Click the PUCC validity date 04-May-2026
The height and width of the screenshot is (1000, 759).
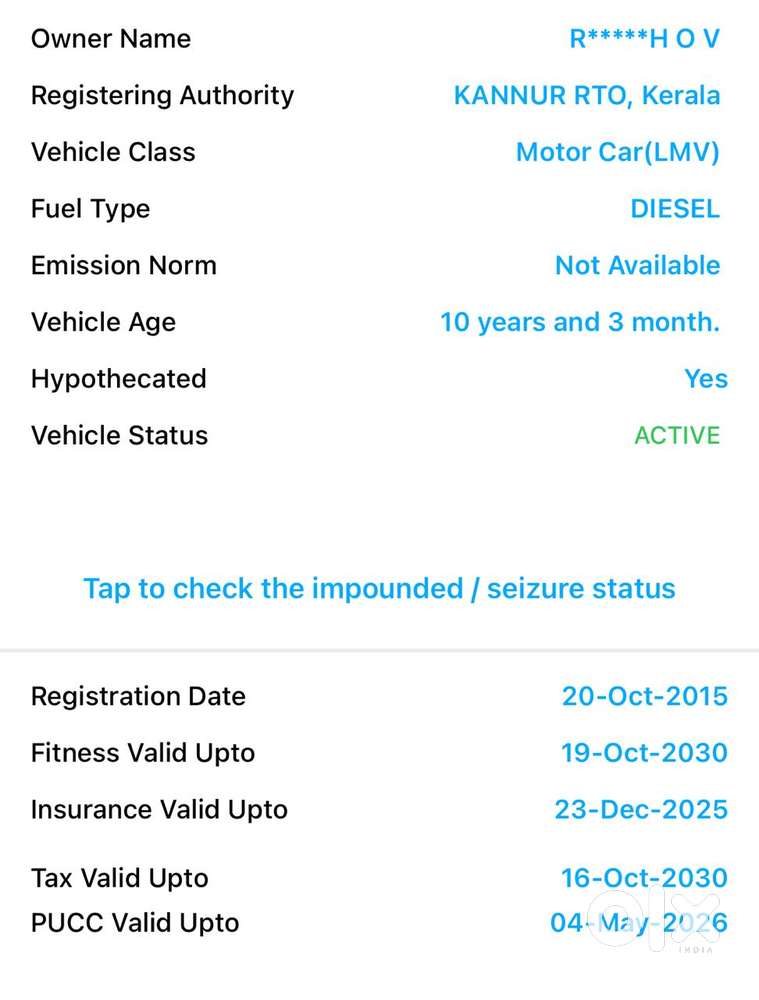tap(641, 923)
